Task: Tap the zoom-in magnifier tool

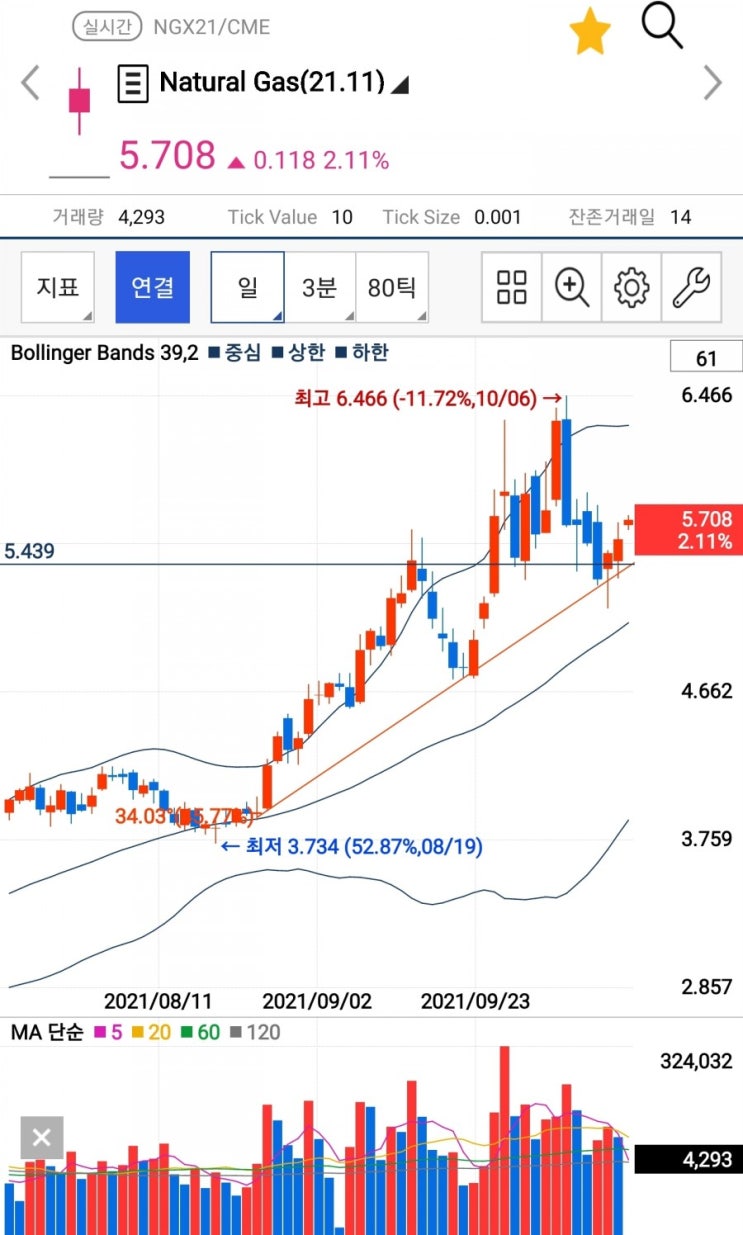Action: pos(572,287)
